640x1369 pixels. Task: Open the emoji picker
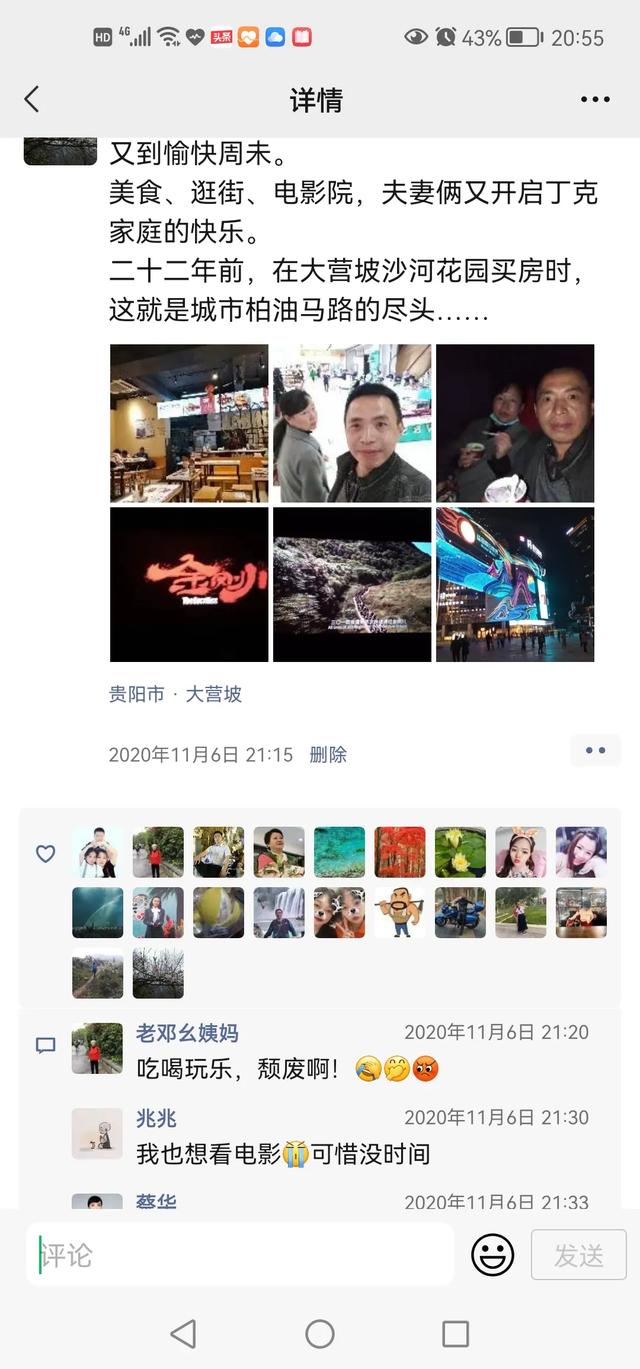point(492,1255)
